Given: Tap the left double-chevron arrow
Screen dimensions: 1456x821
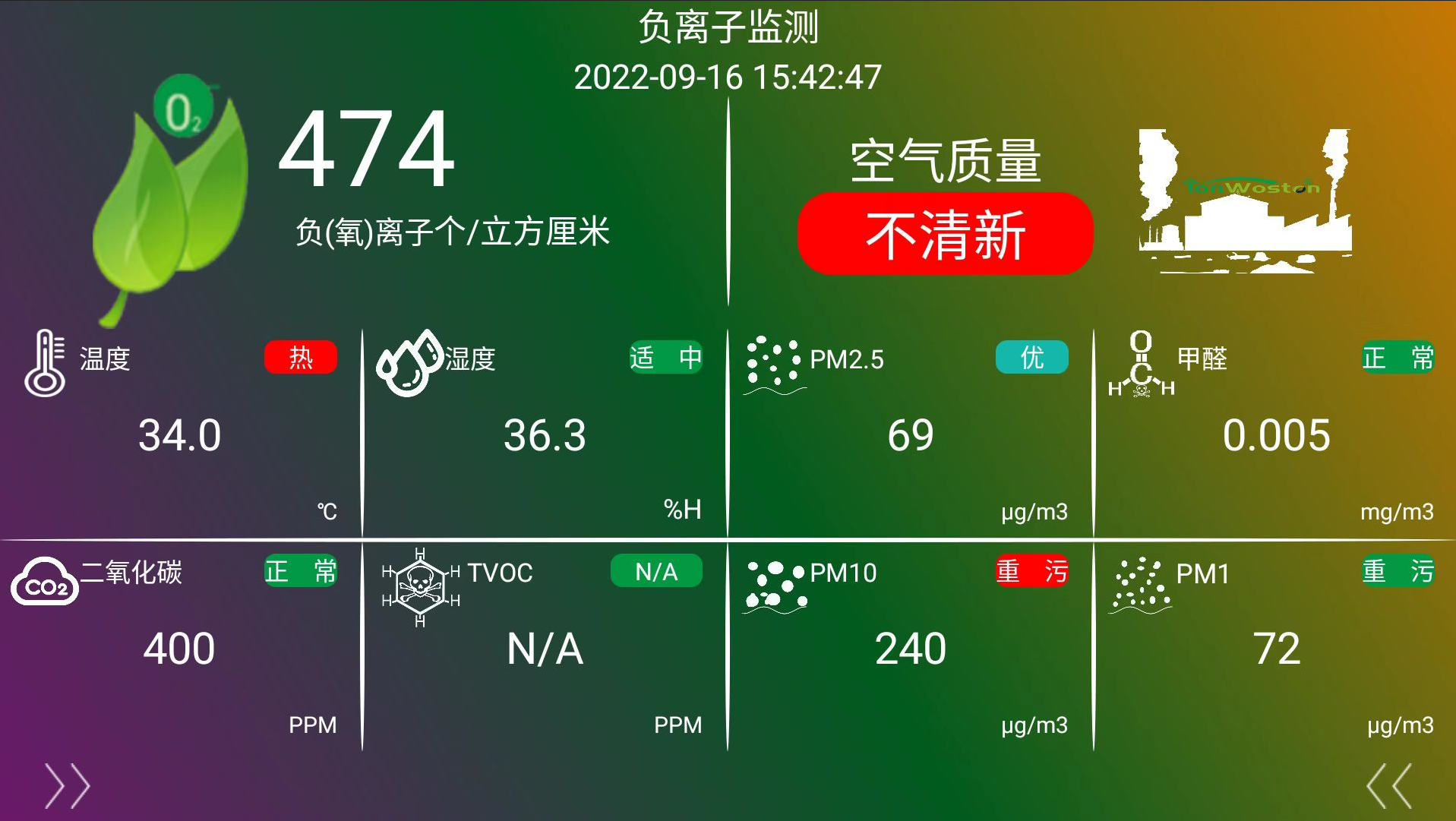Looking at the screenshot, I should [1389, 785].
